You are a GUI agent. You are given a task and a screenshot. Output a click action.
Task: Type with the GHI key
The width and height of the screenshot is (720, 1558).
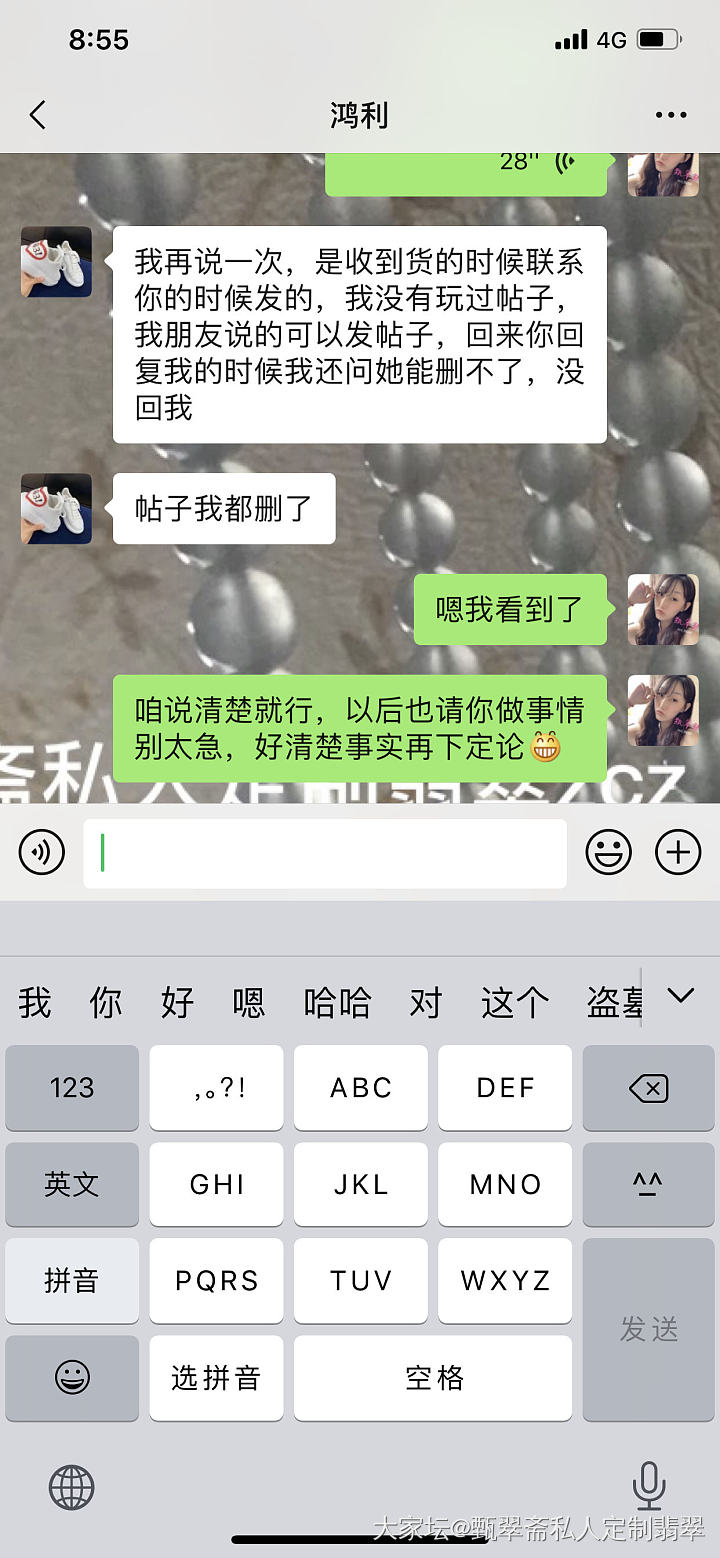pyautogui.click(x=216, y=1184)
